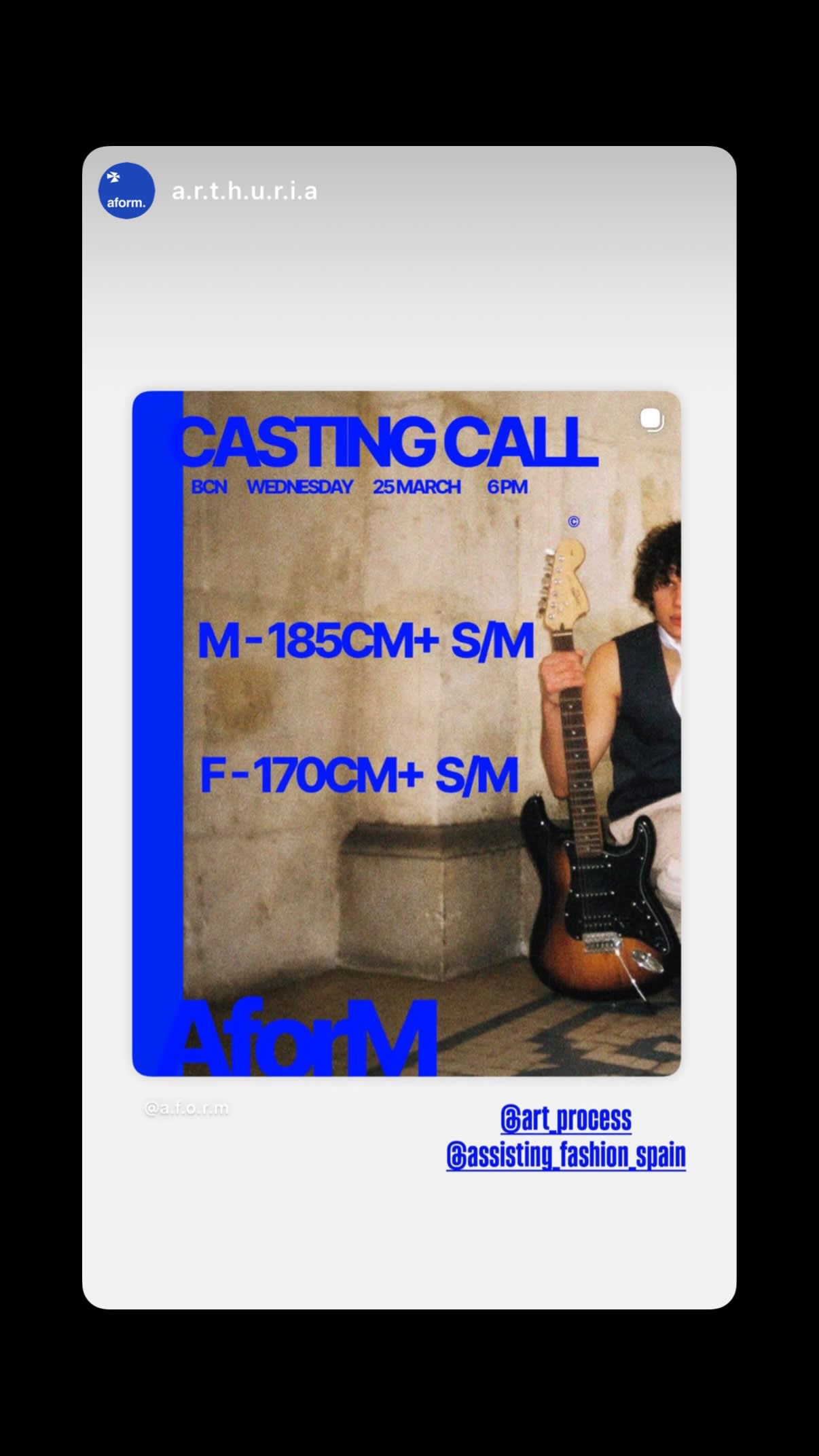This screenshot has height=1456, width=819.
Task: Visit the @art_process mention
Action: (x=566, y=1118)
